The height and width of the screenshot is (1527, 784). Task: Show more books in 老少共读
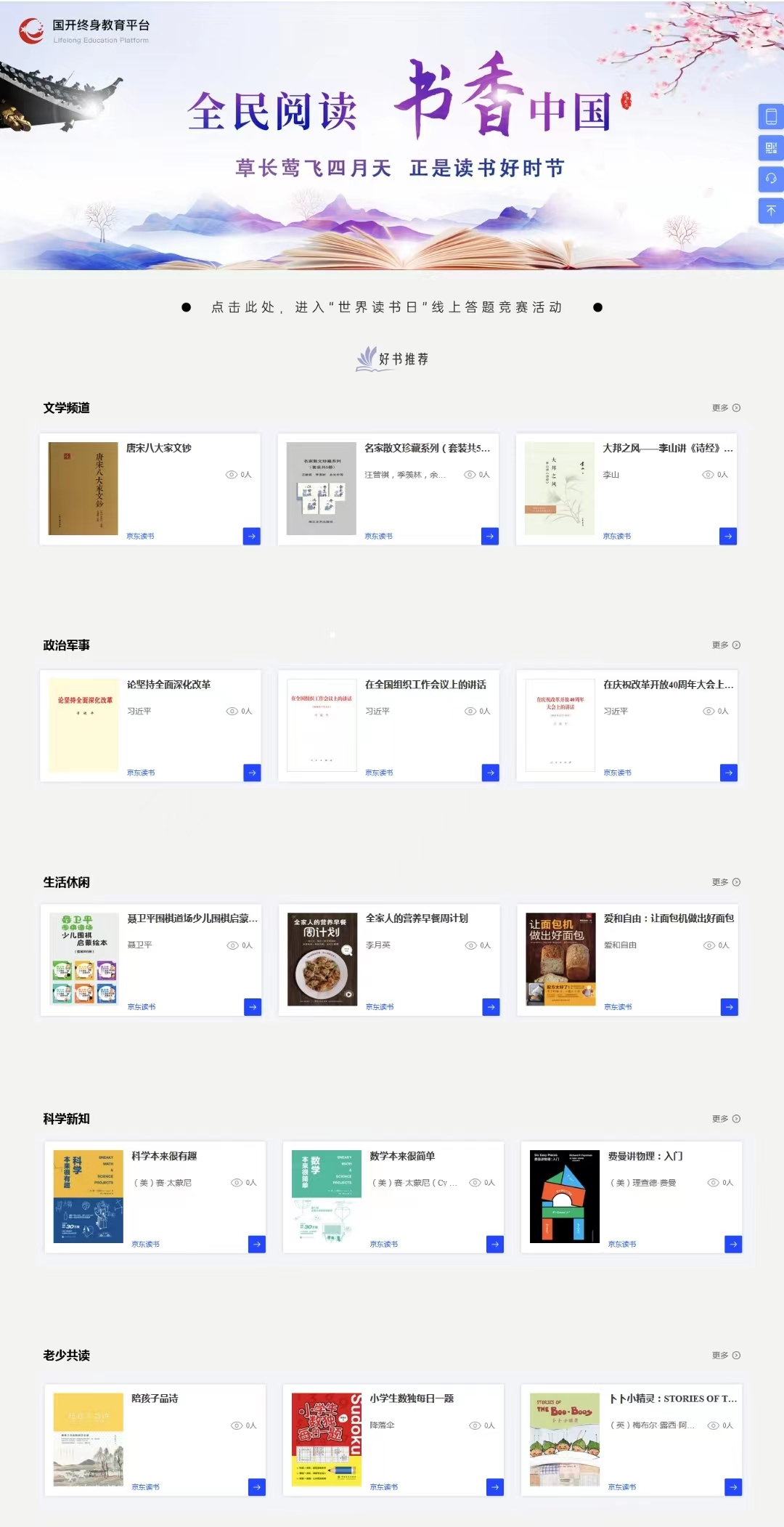click(725, 1356)
